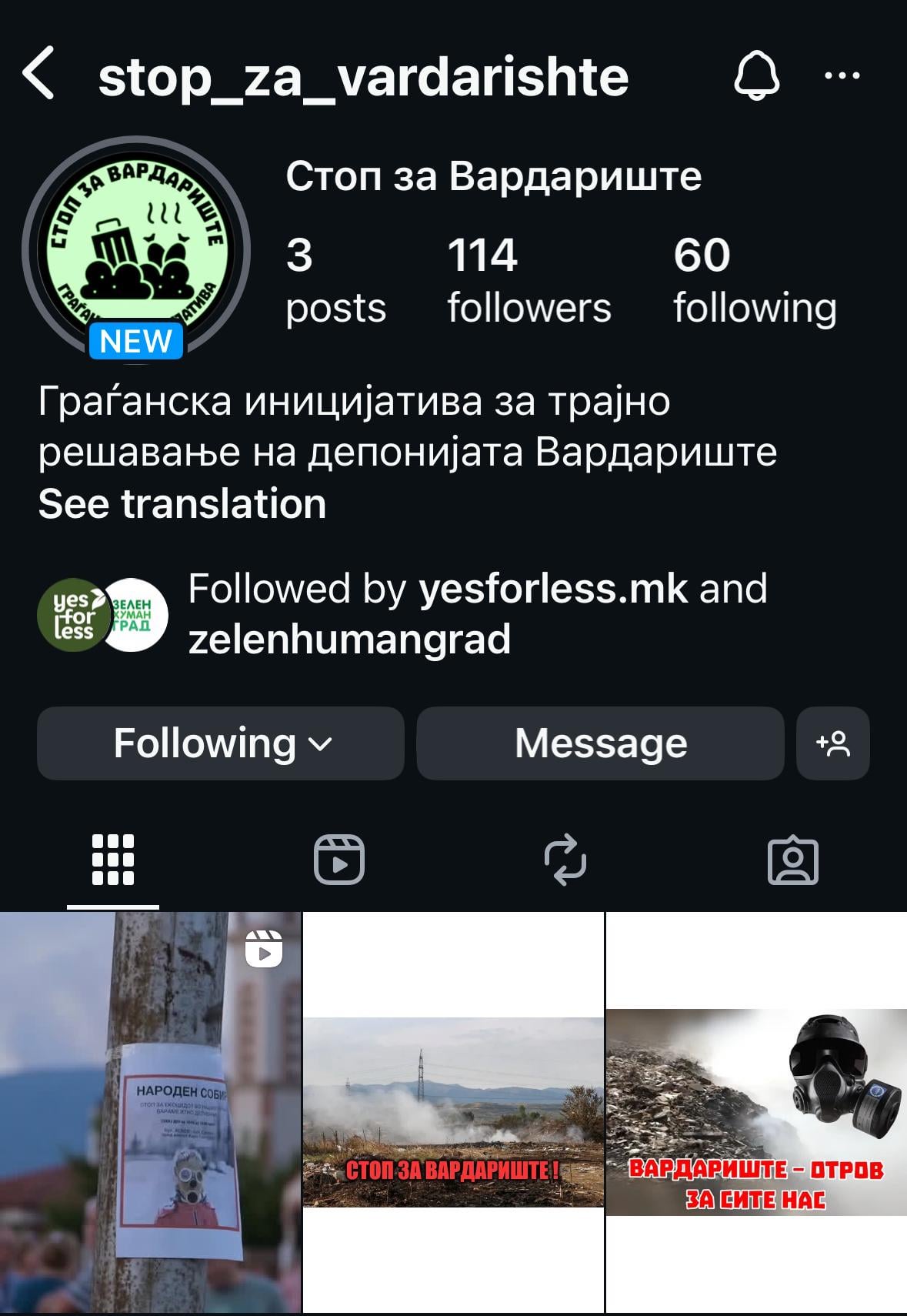
Task: Open the reel showing a poster on a pole
Action: (150, 1113)
